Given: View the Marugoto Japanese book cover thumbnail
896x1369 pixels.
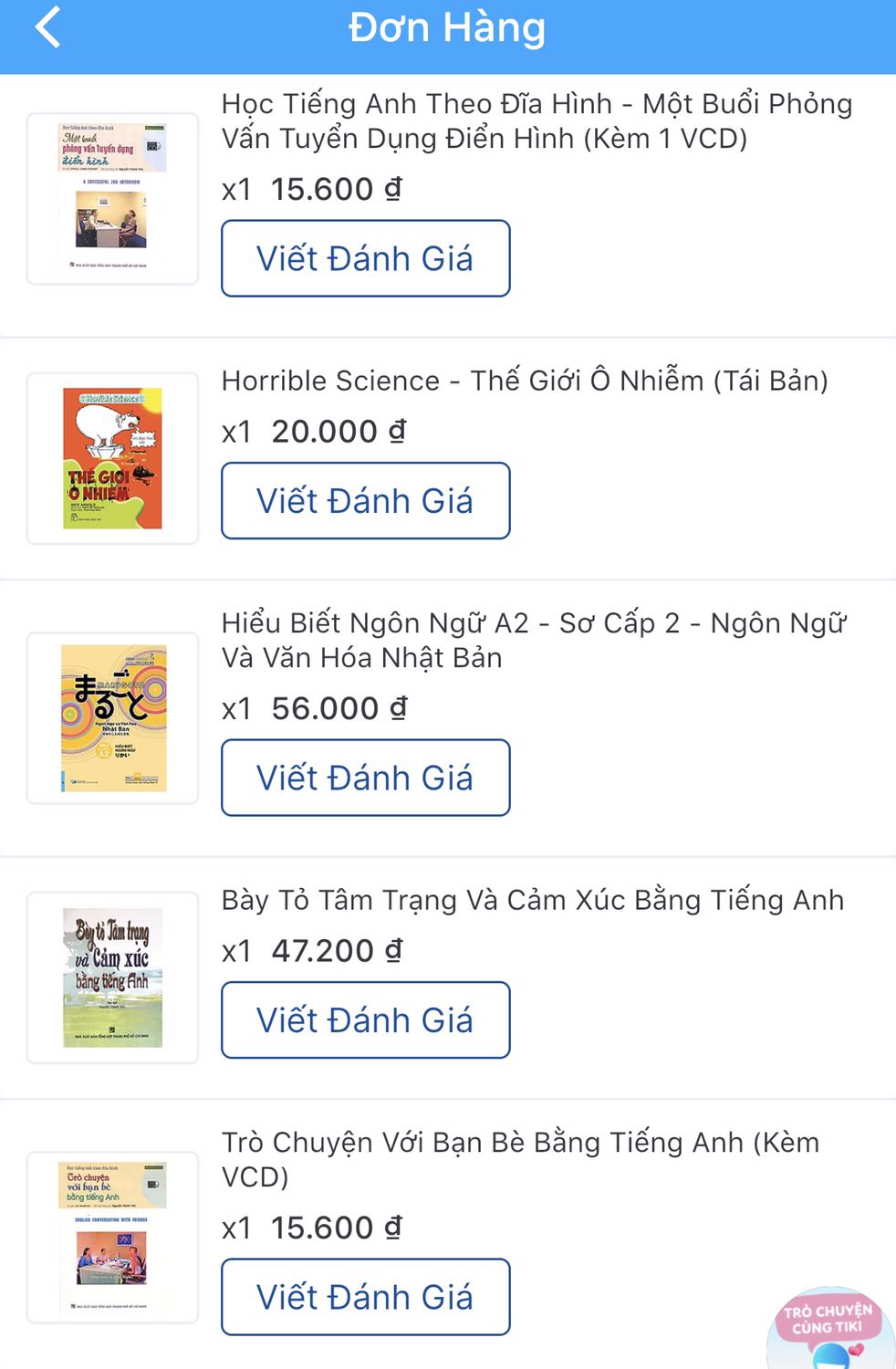Looking at the screenshot, I should pos(114,716).
